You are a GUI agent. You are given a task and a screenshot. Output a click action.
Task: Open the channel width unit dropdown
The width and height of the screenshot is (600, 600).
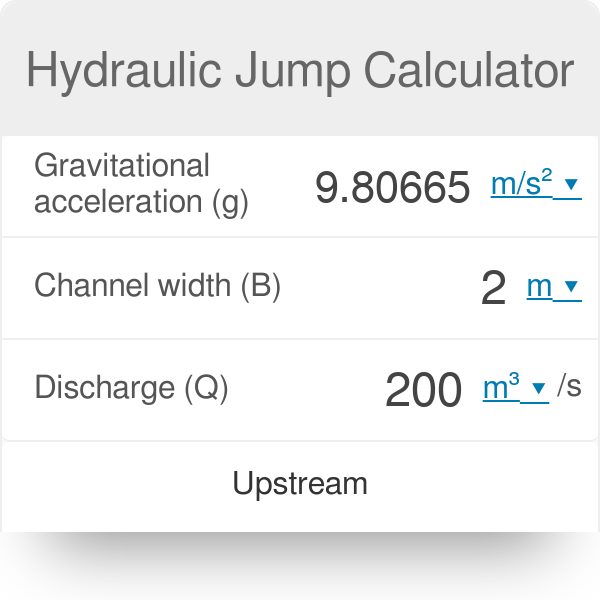pyautogui.click(x=553, y=287)
